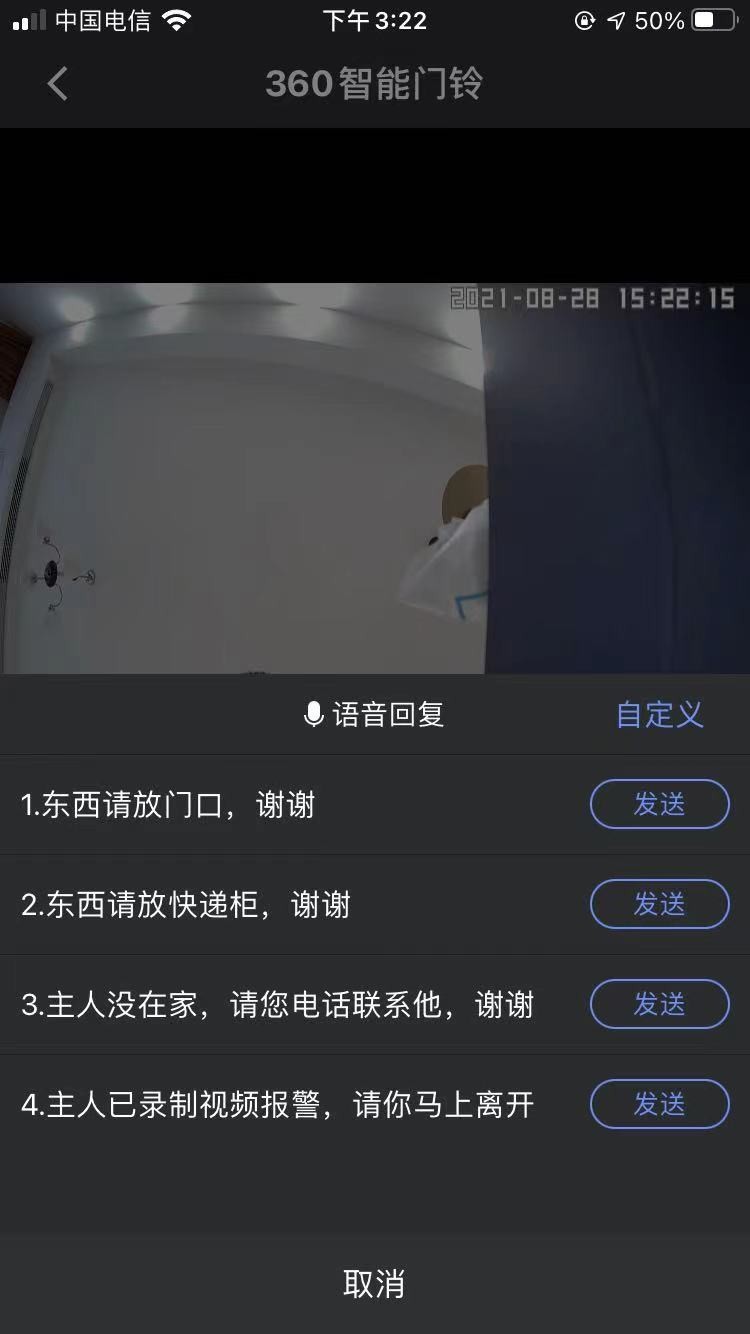Send reply 3 主人没在家，请您电话联系他
Image resolution: width=750 pixels, height=1334 pixels.
(x=659, y=1004)
